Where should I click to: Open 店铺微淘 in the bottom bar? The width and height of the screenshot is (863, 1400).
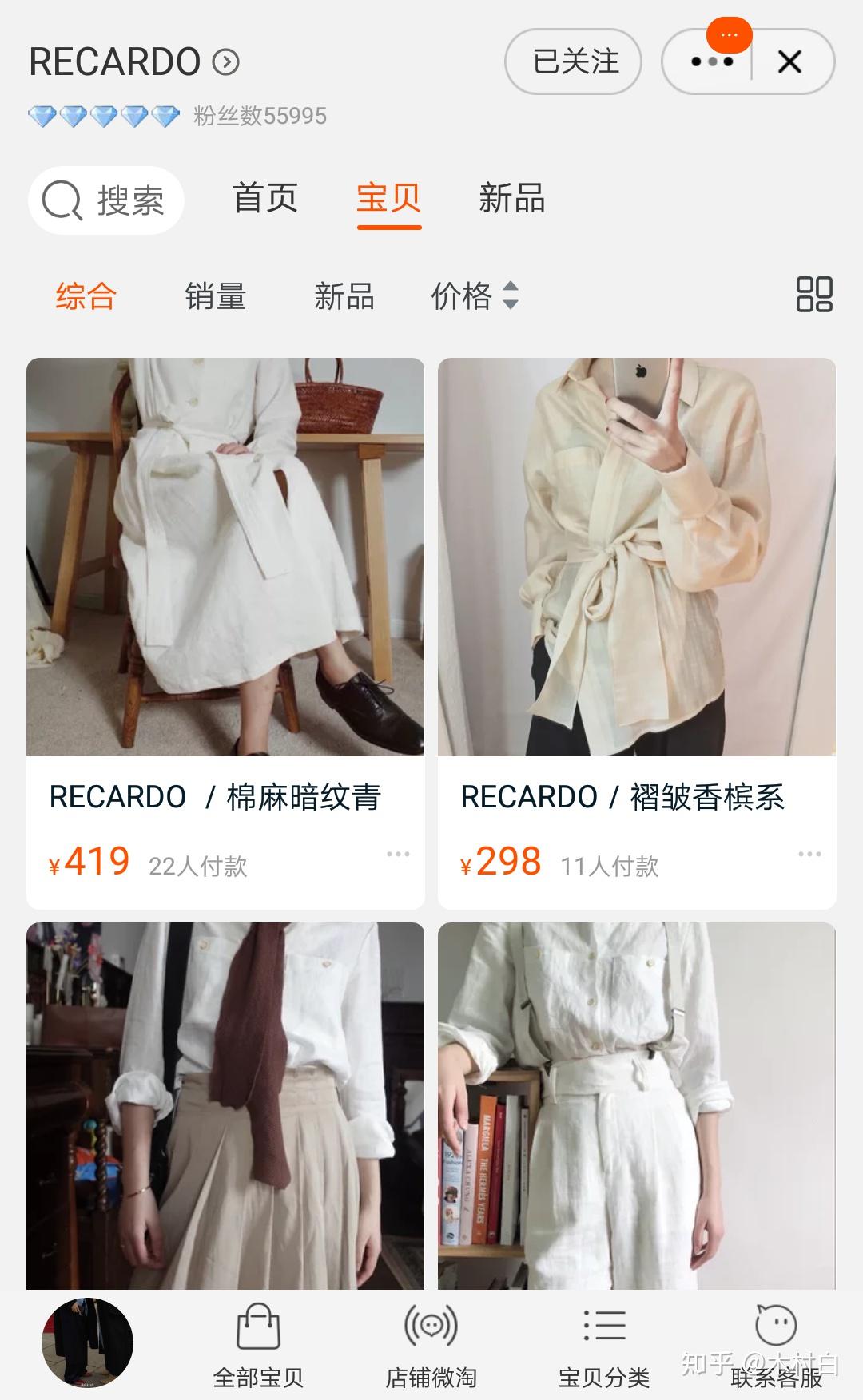pos(431,1346)
